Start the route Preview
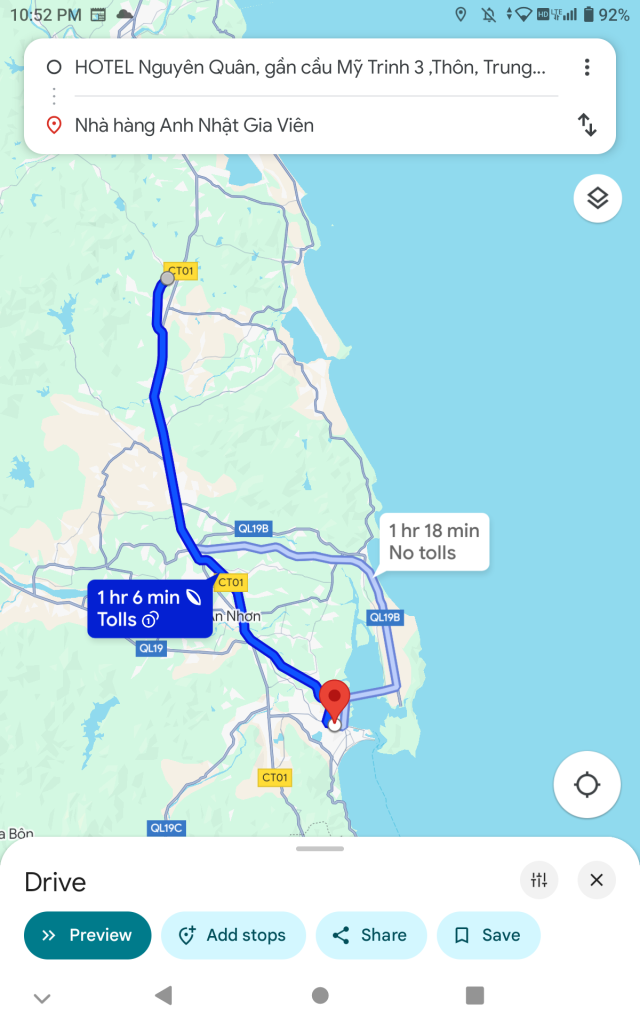Viewport: 640px width, 1024px height. [87, 935]
